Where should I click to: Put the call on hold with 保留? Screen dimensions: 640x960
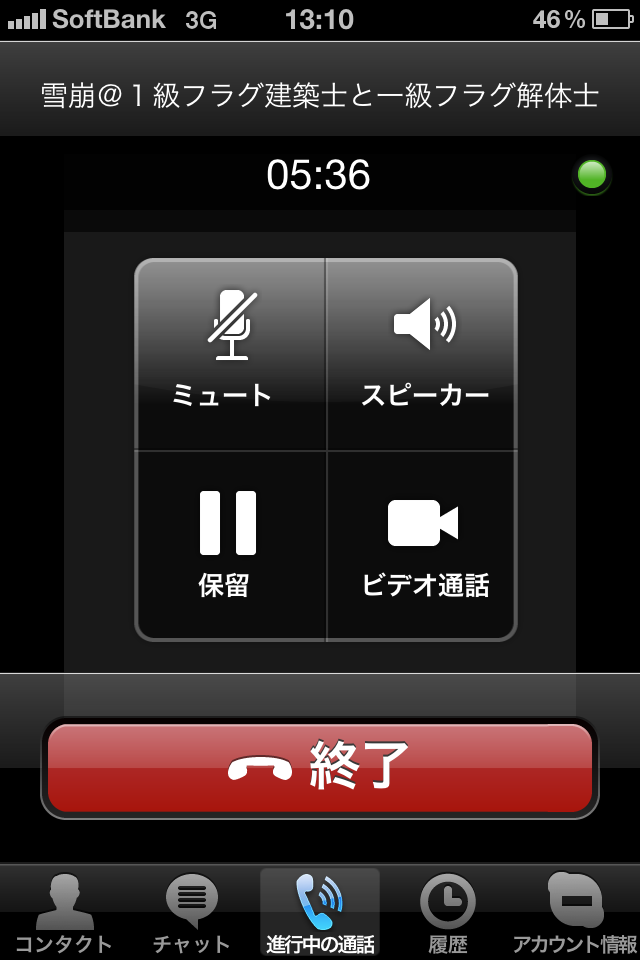coord(231,546)
